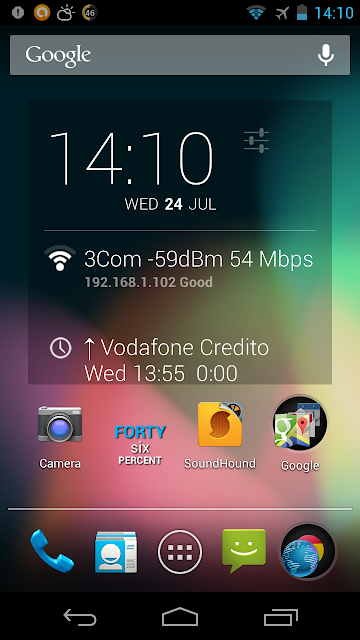360x640 pixels.
Task: Open the Forty Six Percent battery widget
Action: pos(140,445)
